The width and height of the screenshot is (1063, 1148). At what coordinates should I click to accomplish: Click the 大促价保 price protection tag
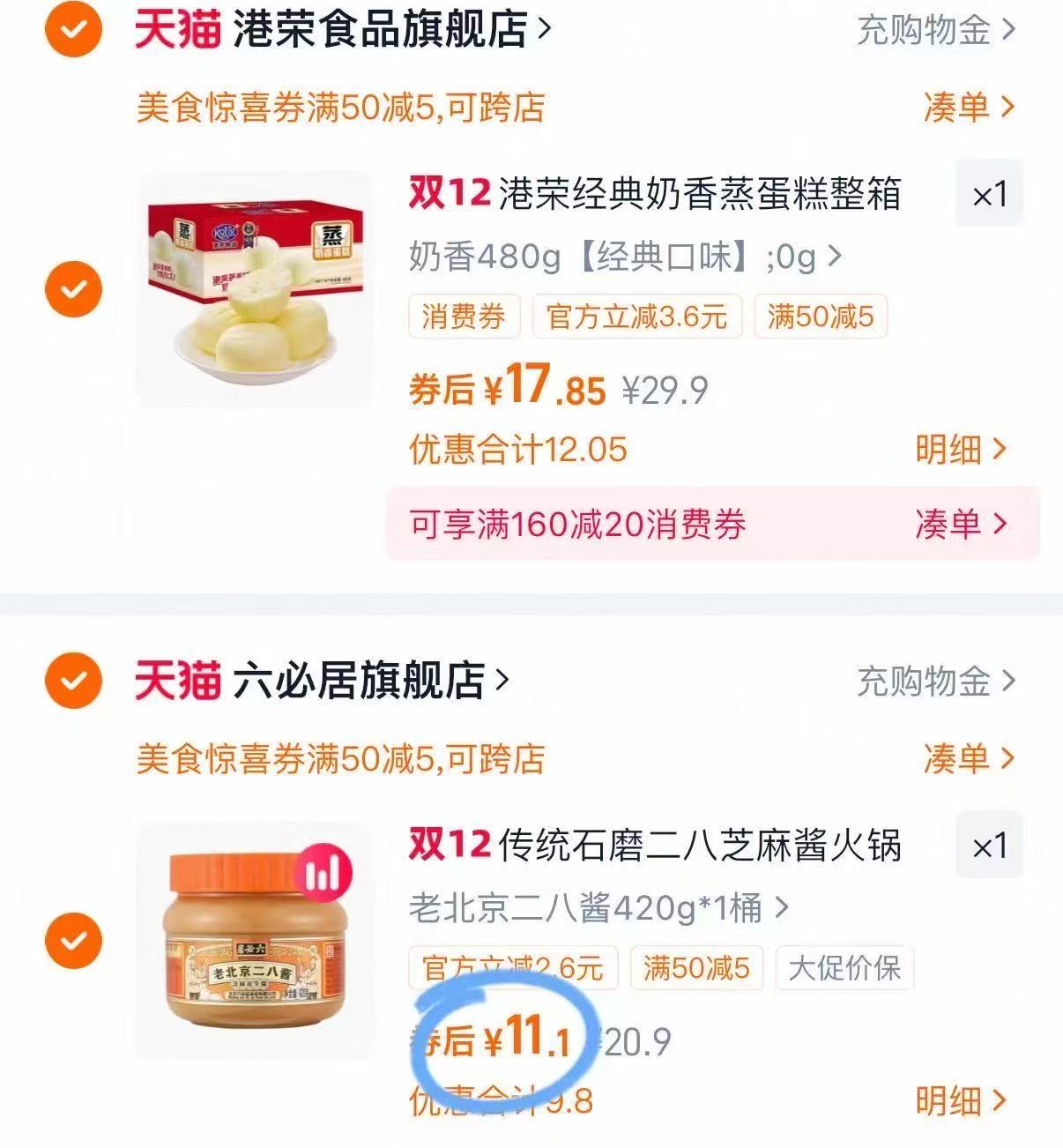844,969
